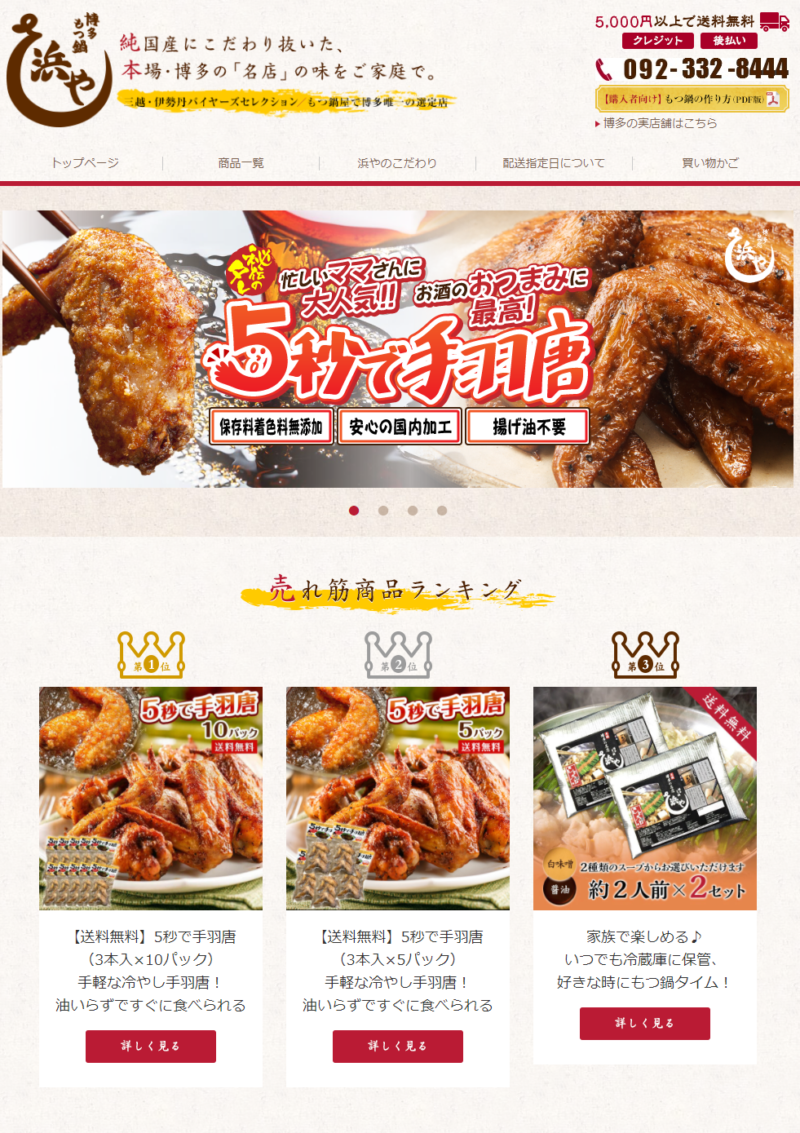This screenshot has width=800, height=1133.
Task: Open 買い物かご shopping cart
Action: 710,163
